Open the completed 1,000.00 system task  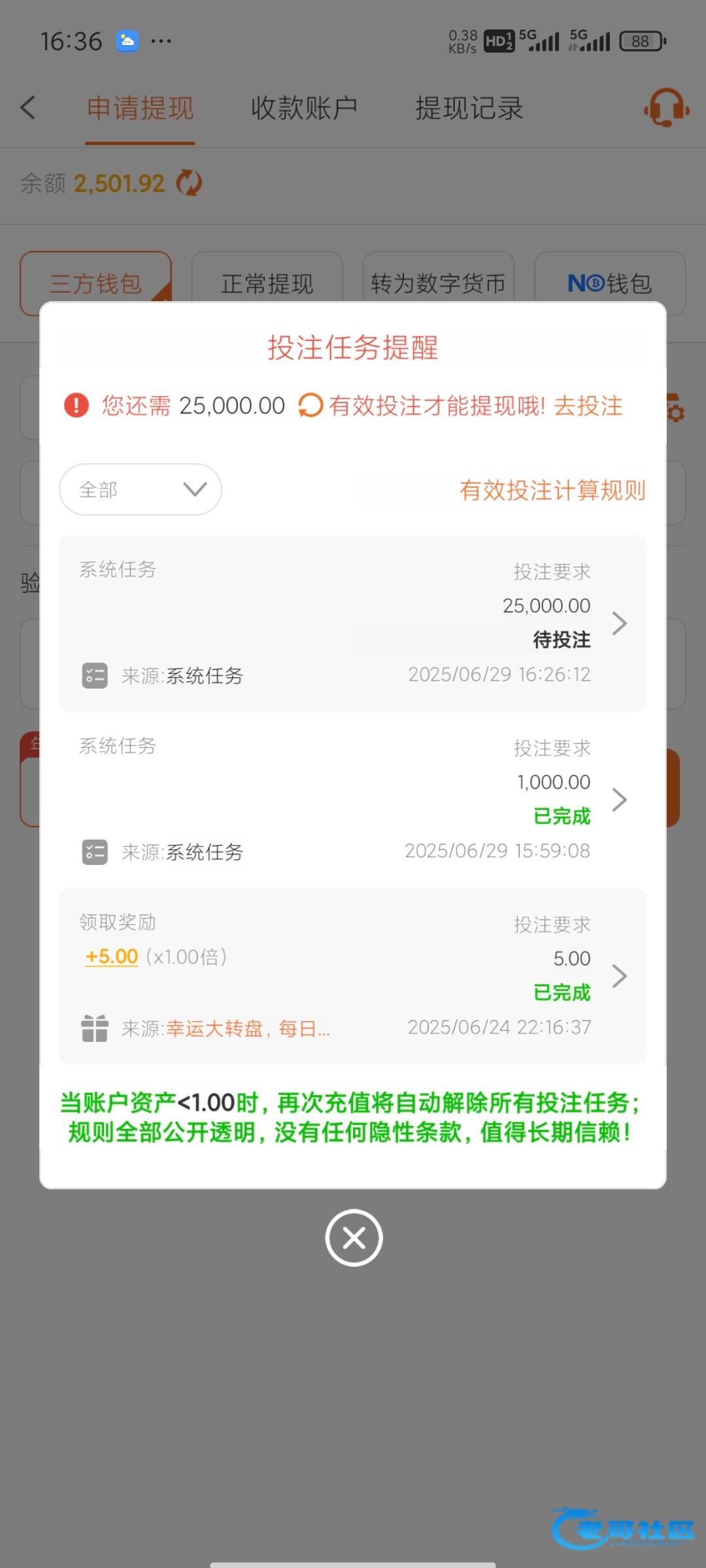point(353,800)
